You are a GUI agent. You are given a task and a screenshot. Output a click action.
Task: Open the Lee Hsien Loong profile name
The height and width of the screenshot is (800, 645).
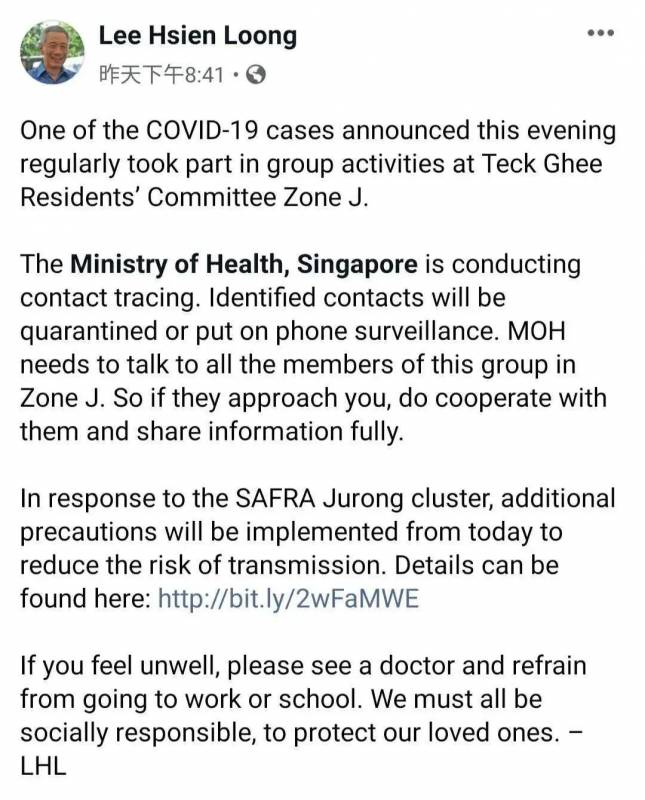pos(197,36)
